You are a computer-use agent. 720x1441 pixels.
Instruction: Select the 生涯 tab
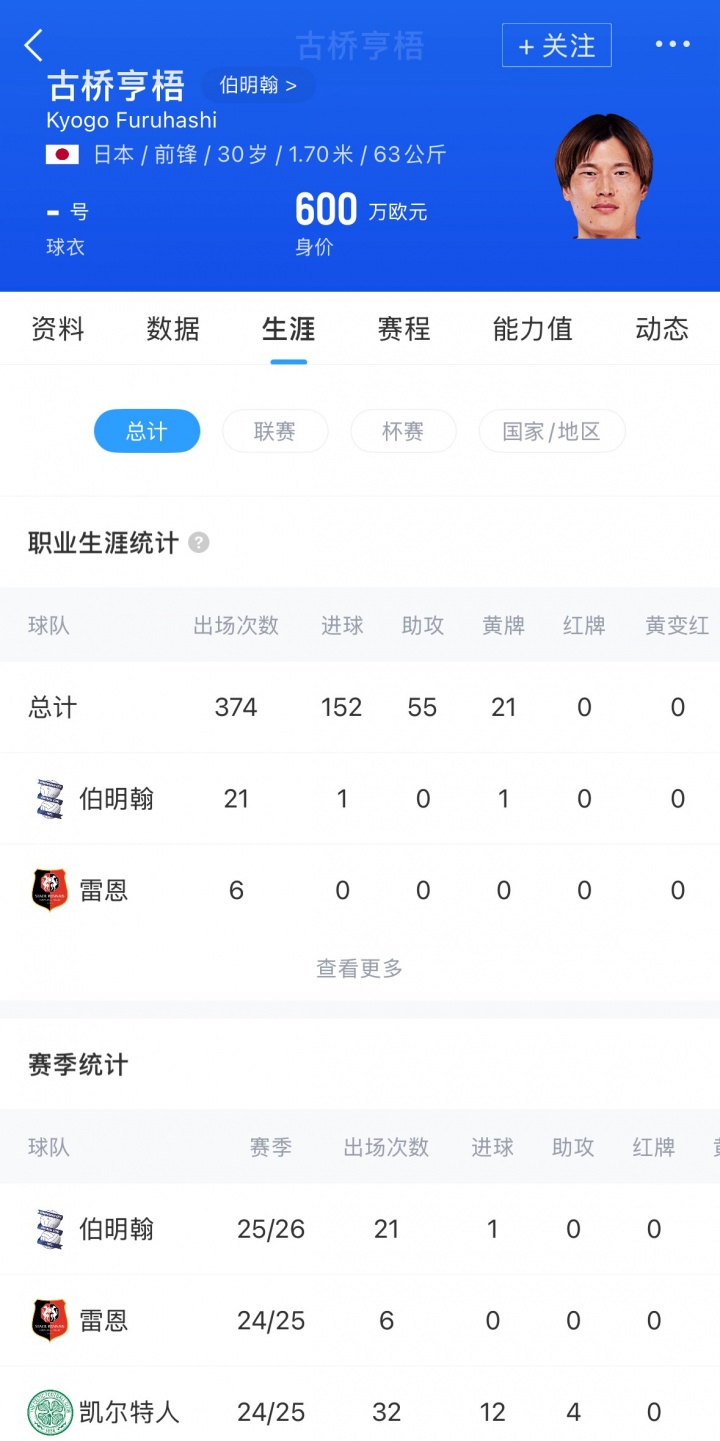point(288,329)
